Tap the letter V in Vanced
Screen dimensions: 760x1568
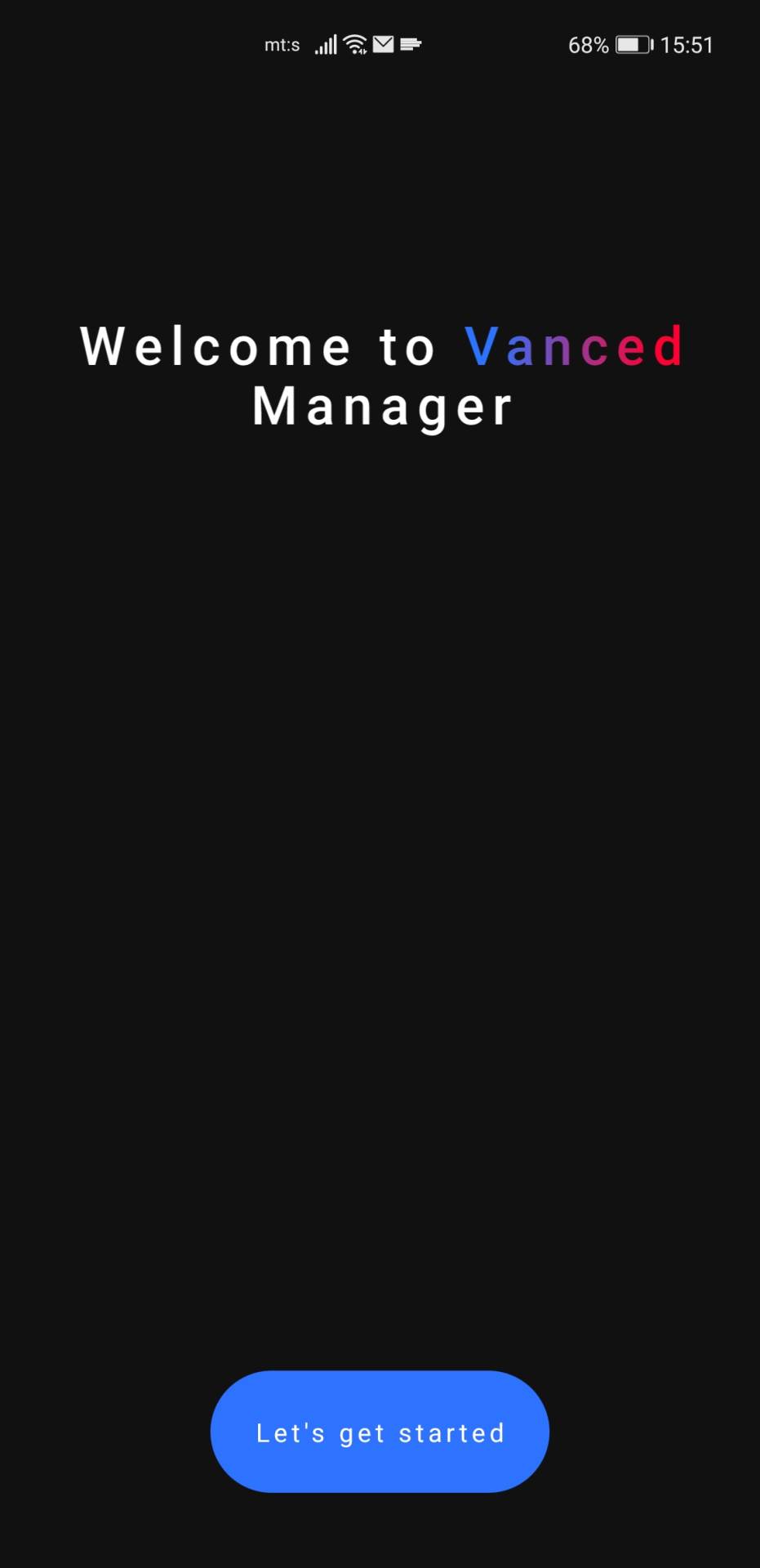point(480,345)
